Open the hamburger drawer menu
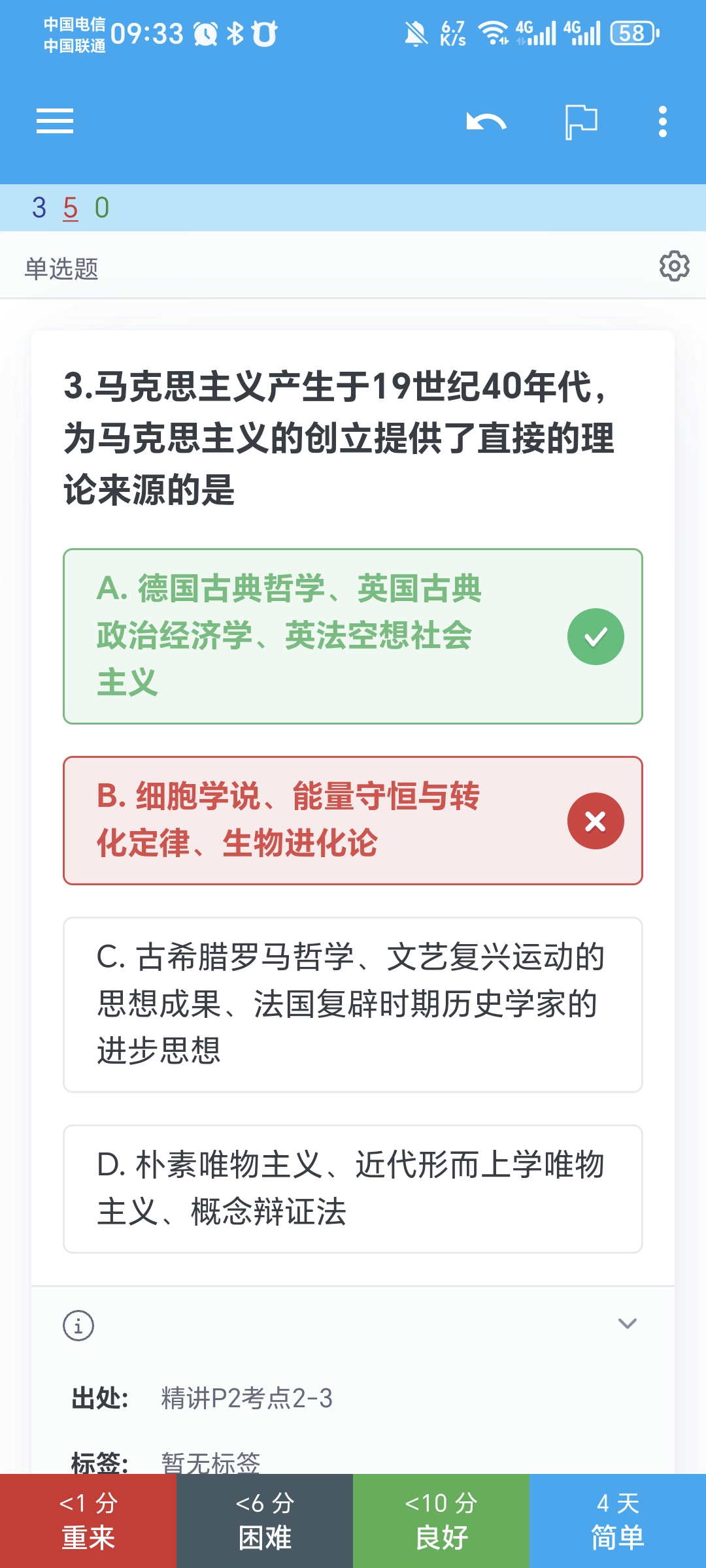 tap(55, 122)
